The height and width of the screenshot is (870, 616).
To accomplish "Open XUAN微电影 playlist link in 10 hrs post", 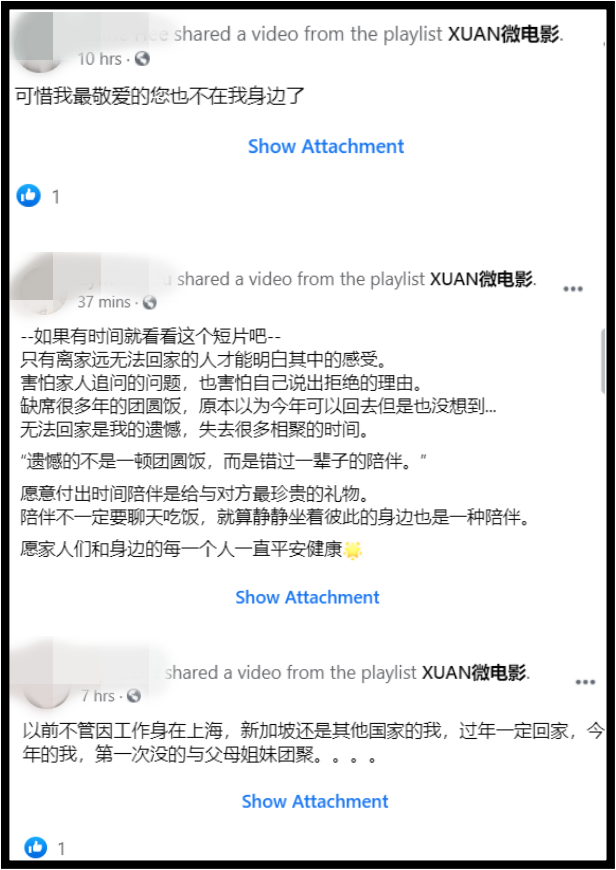I will click(505, 35).
